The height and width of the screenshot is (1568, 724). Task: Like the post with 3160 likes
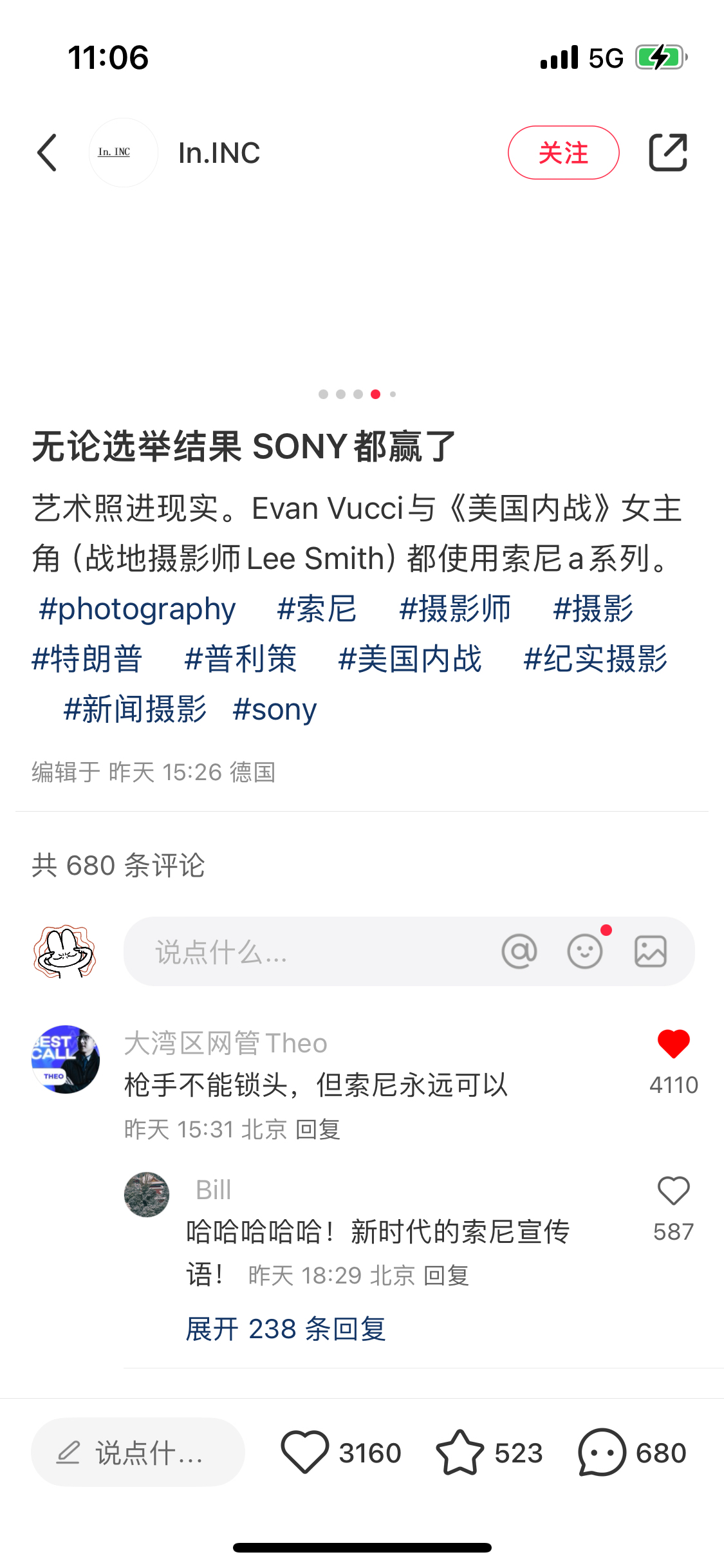(304, 1452)
